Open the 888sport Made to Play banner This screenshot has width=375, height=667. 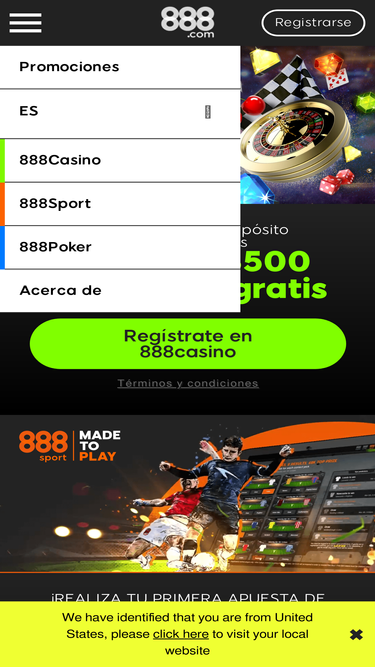[188, 493]
